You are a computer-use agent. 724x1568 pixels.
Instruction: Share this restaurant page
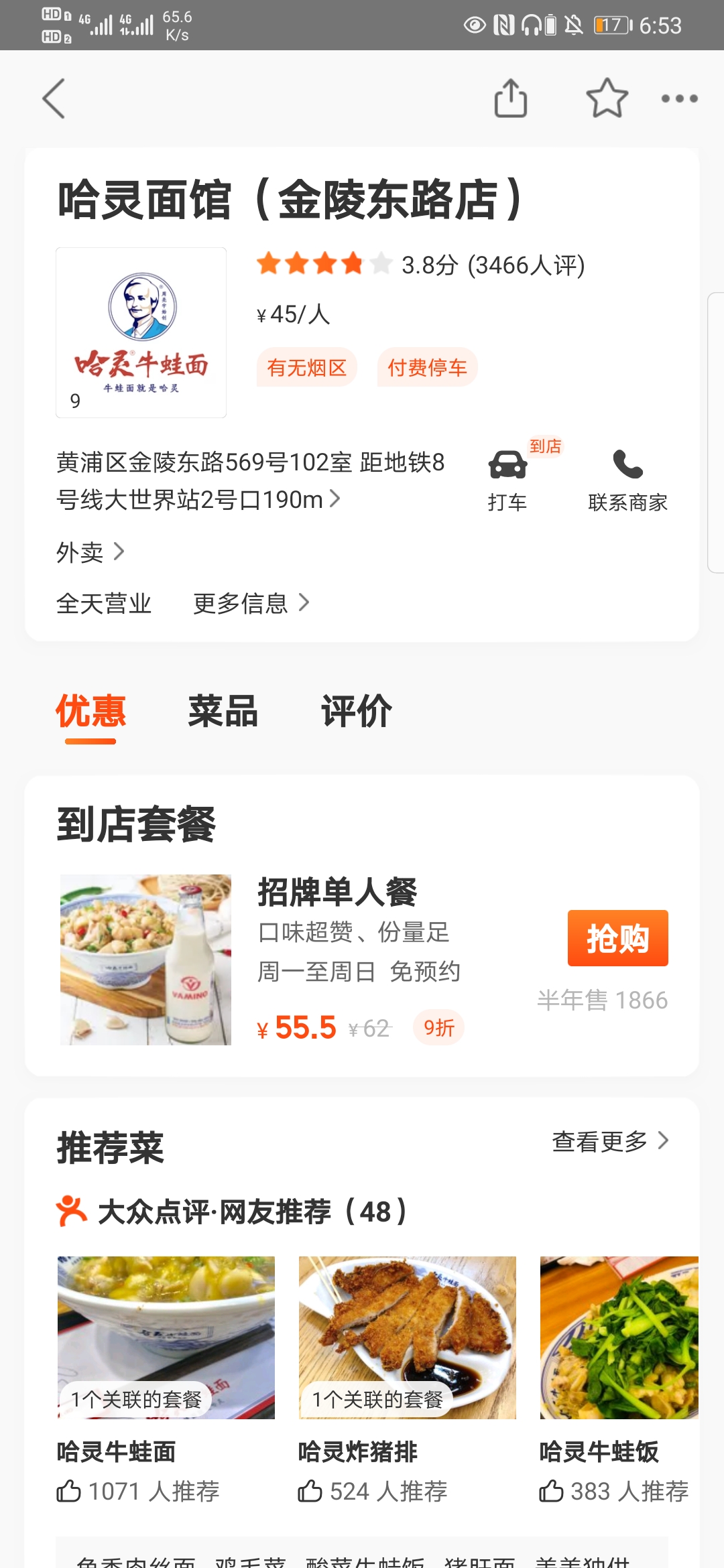[x=510, y=99]
